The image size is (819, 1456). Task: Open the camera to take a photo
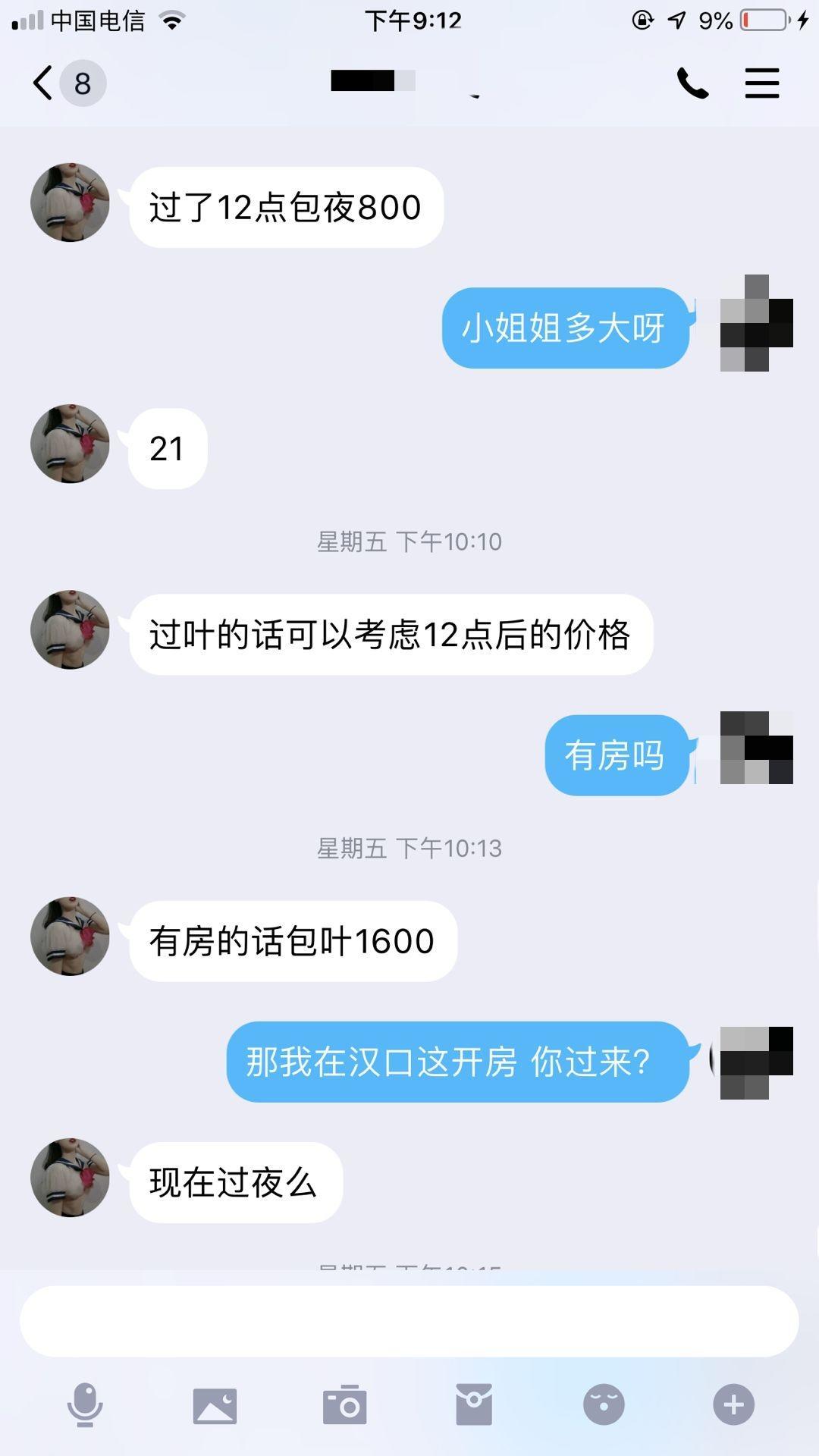click(344, 1404)
